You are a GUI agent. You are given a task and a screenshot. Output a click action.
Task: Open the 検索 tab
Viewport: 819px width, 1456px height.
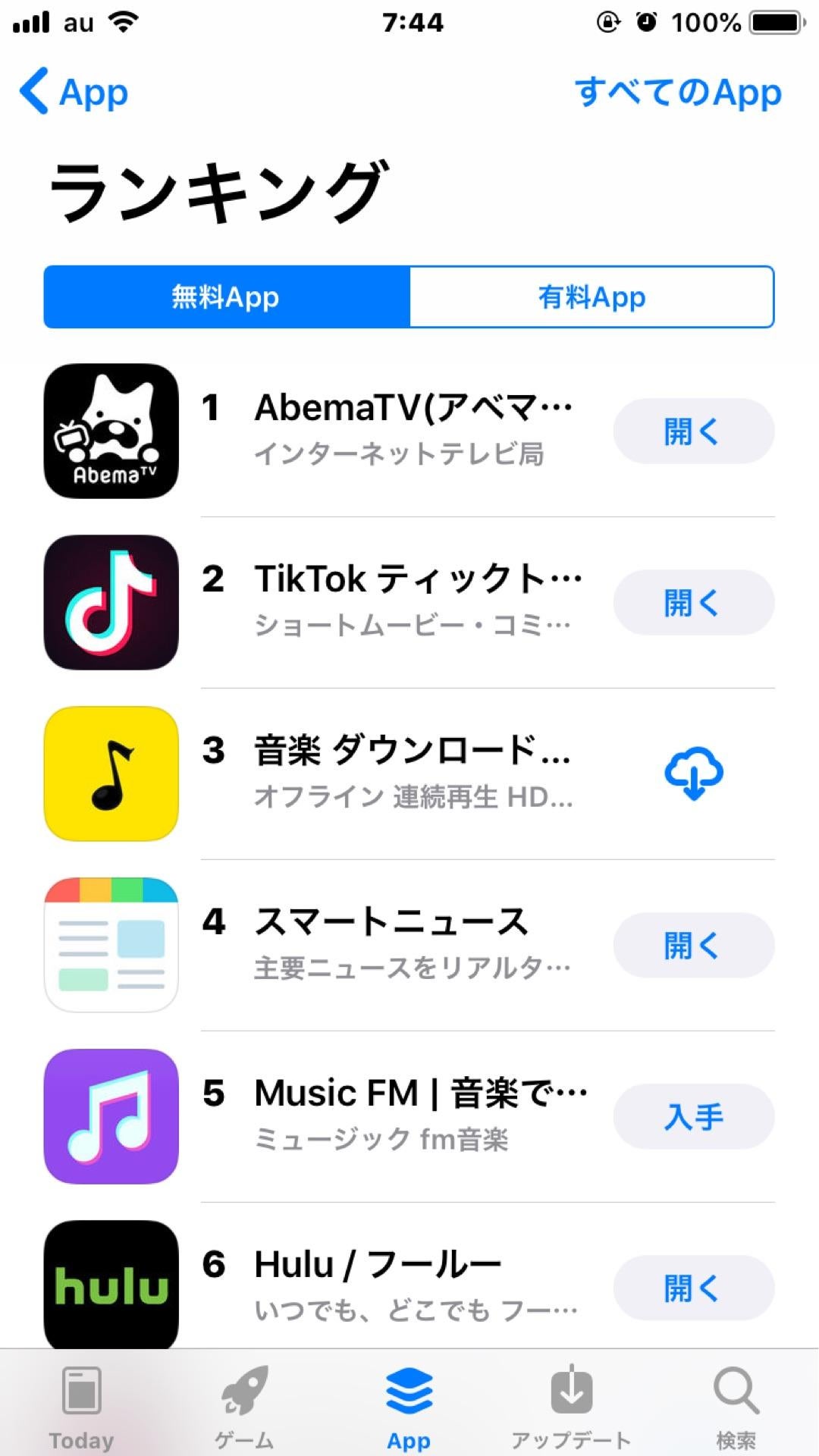pyautogui.click(x=736, y=1409)
